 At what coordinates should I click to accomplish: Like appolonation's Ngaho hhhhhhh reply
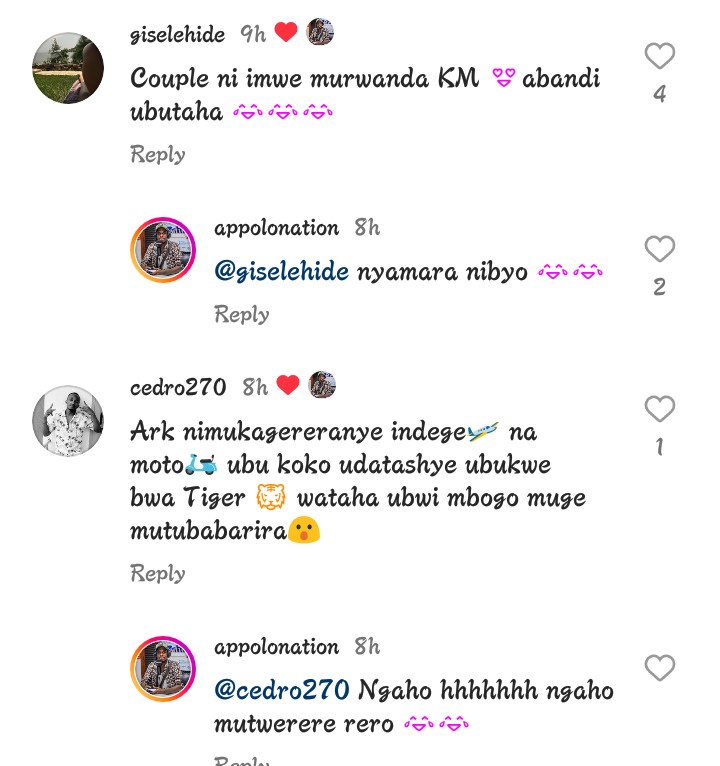tap(659, 668)
